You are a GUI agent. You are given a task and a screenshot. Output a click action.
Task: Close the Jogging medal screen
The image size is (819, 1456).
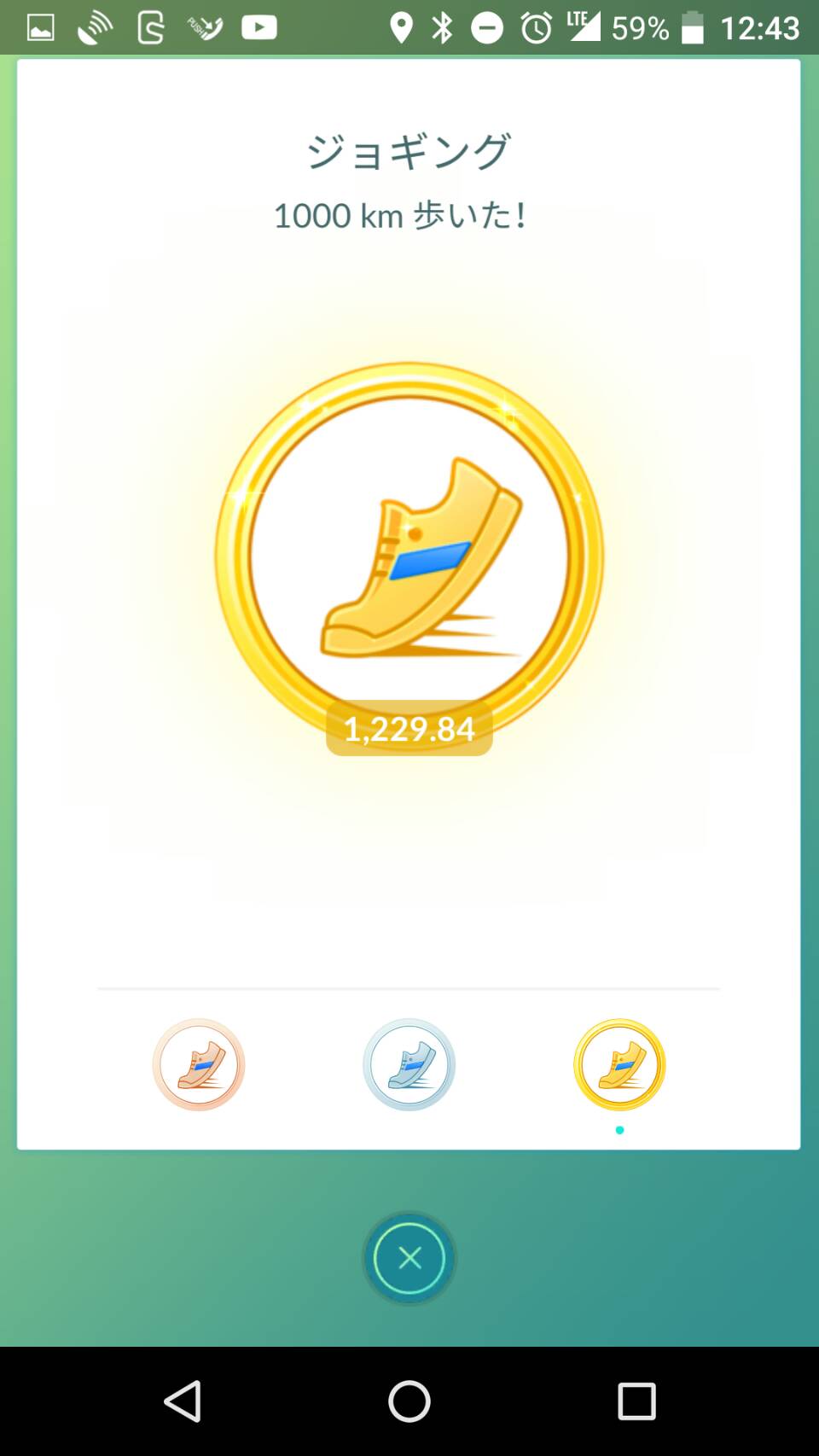[409, 1258]
